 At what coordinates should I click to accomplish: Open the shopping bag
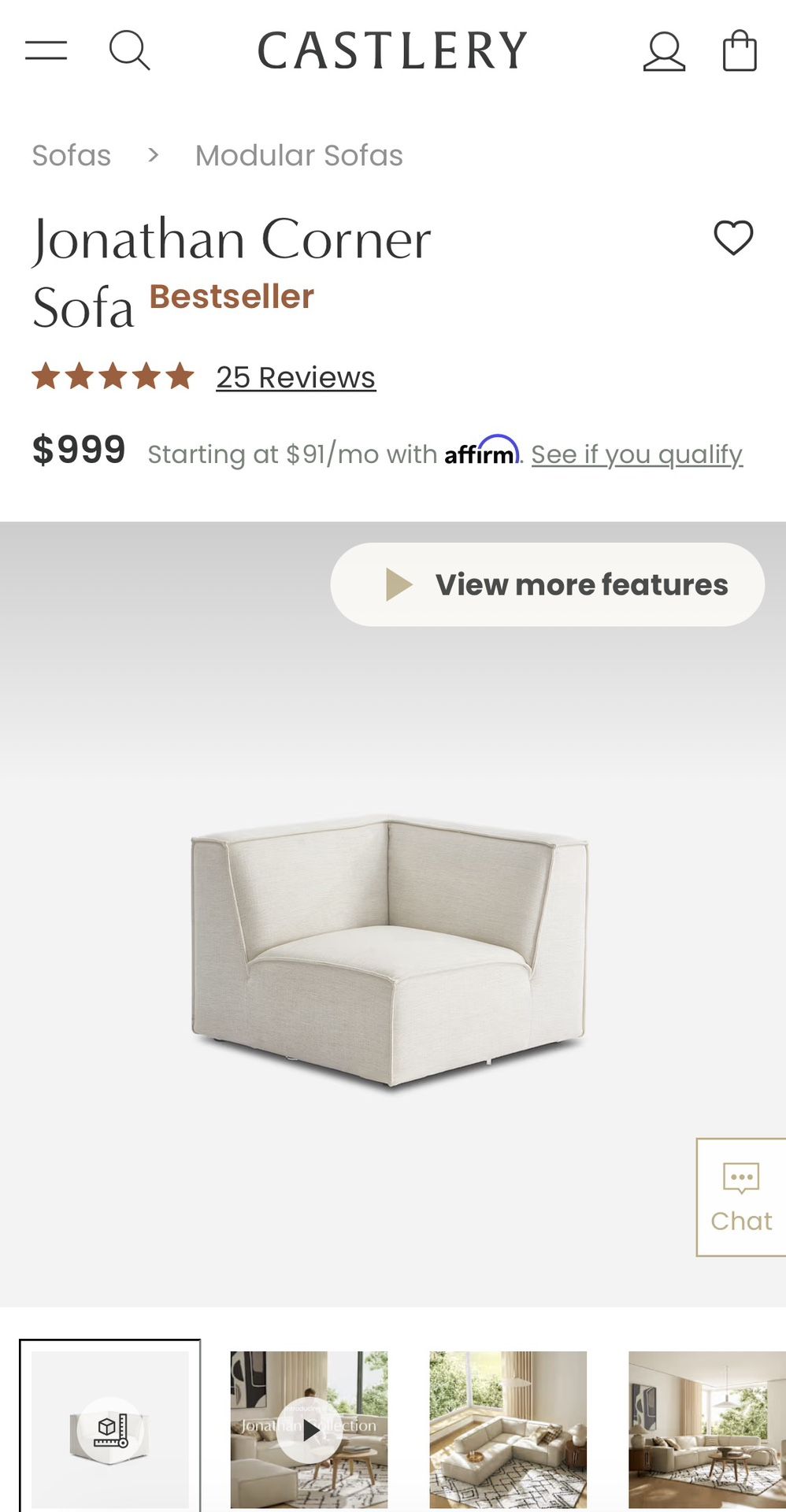coord(740,51)
